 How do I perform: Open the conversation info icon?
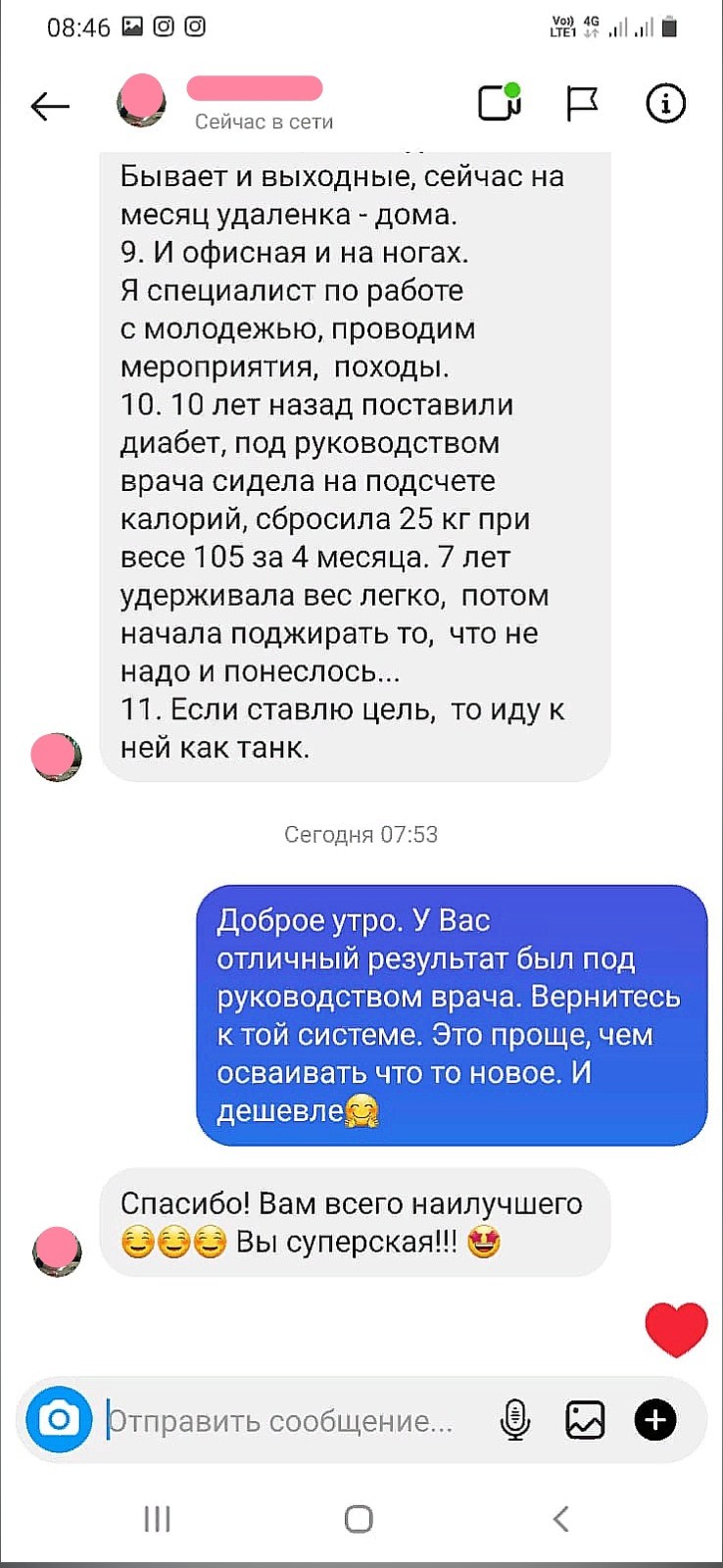click(x=665, y=103)
